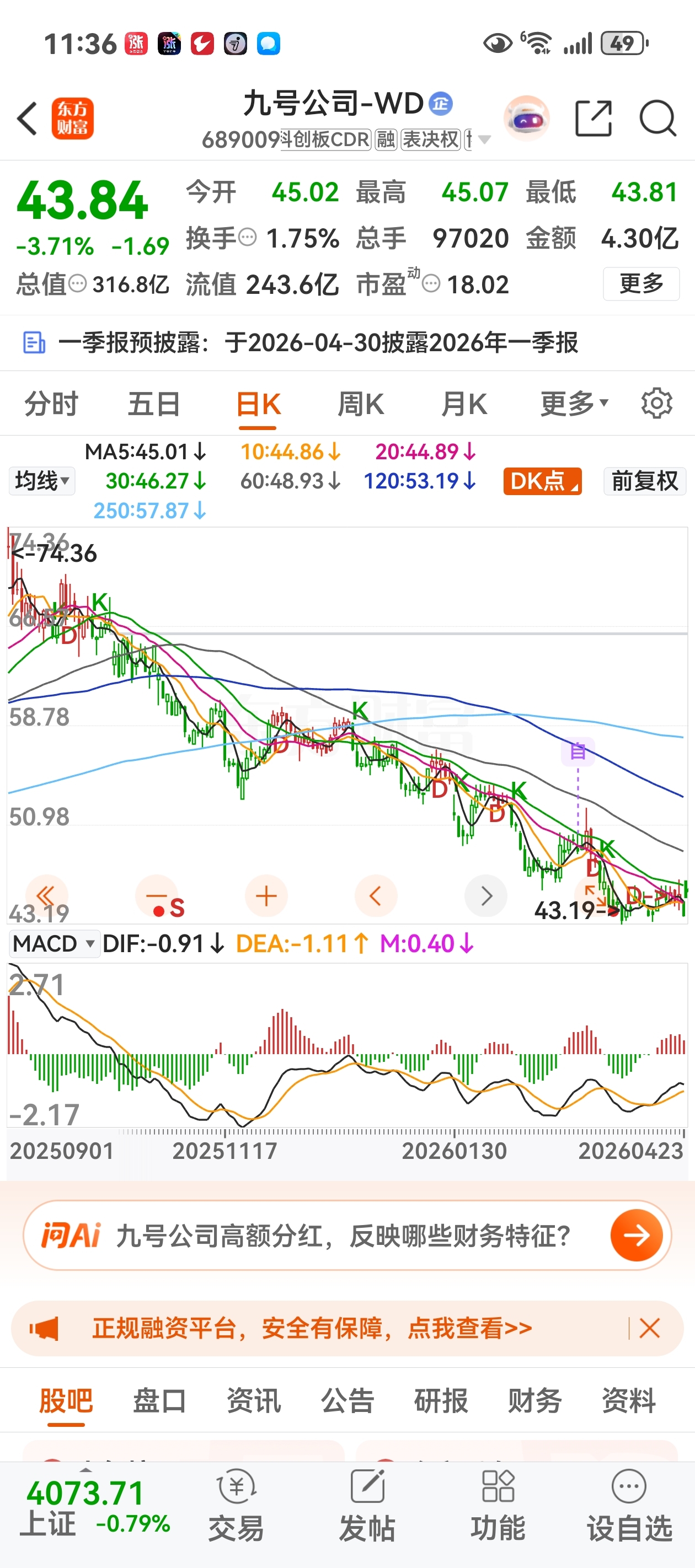Toggle the DK点 button
The height and width of the screenshot is (1568, 695).
click(542, 481)
